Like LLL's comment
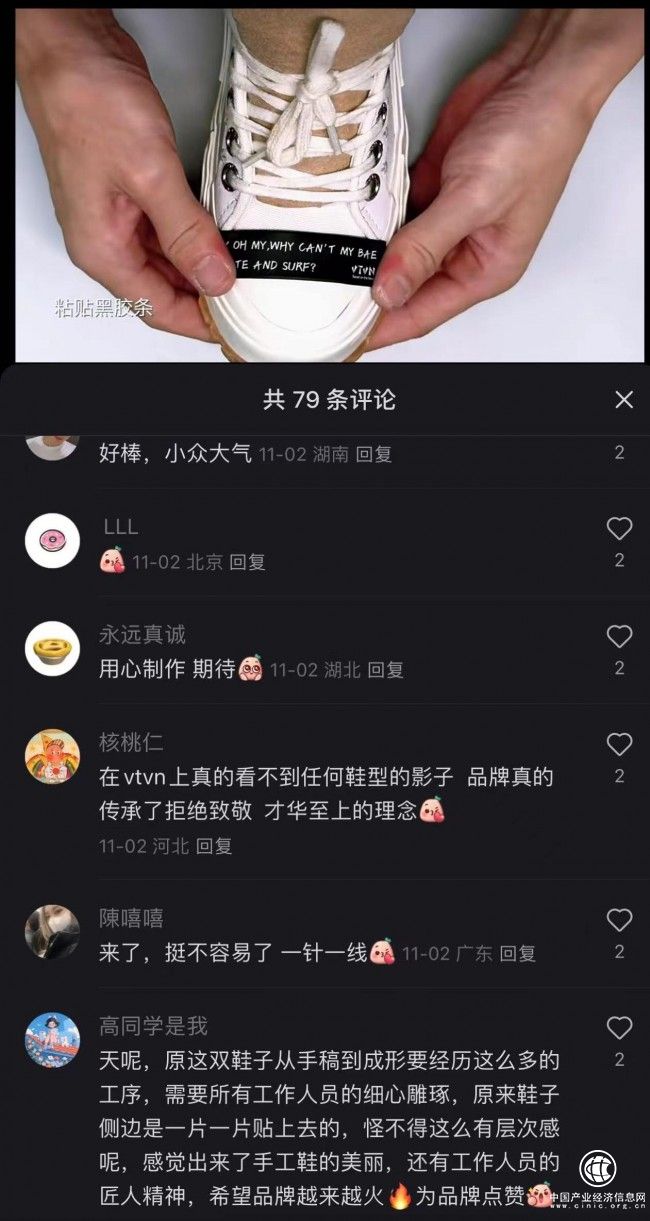Image resolution: width=650 pixels, height=1221 pixels. click(x=620, y=529)
